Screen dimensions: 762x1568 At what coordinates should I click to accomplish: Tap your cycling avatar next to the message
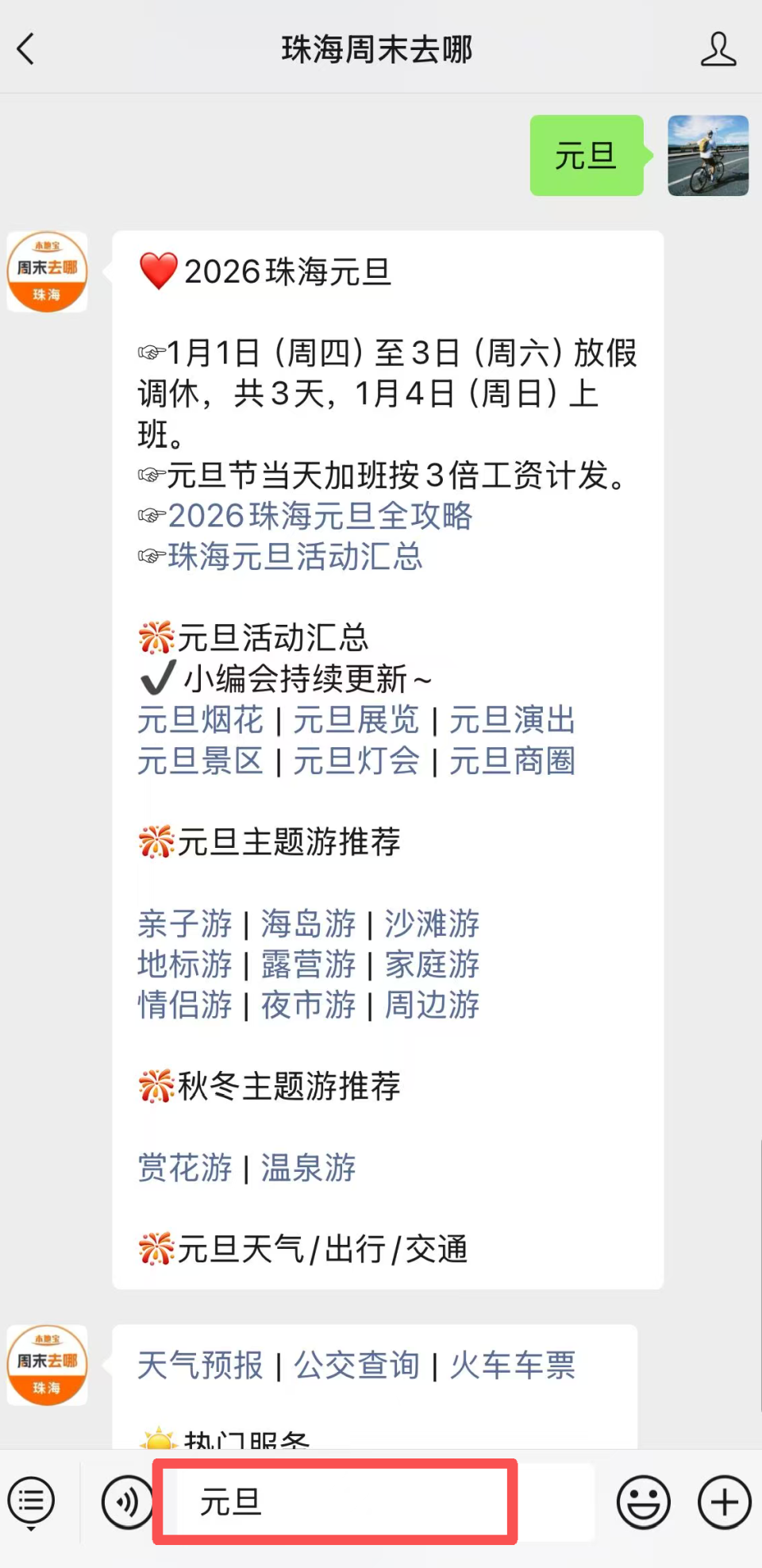706,155
